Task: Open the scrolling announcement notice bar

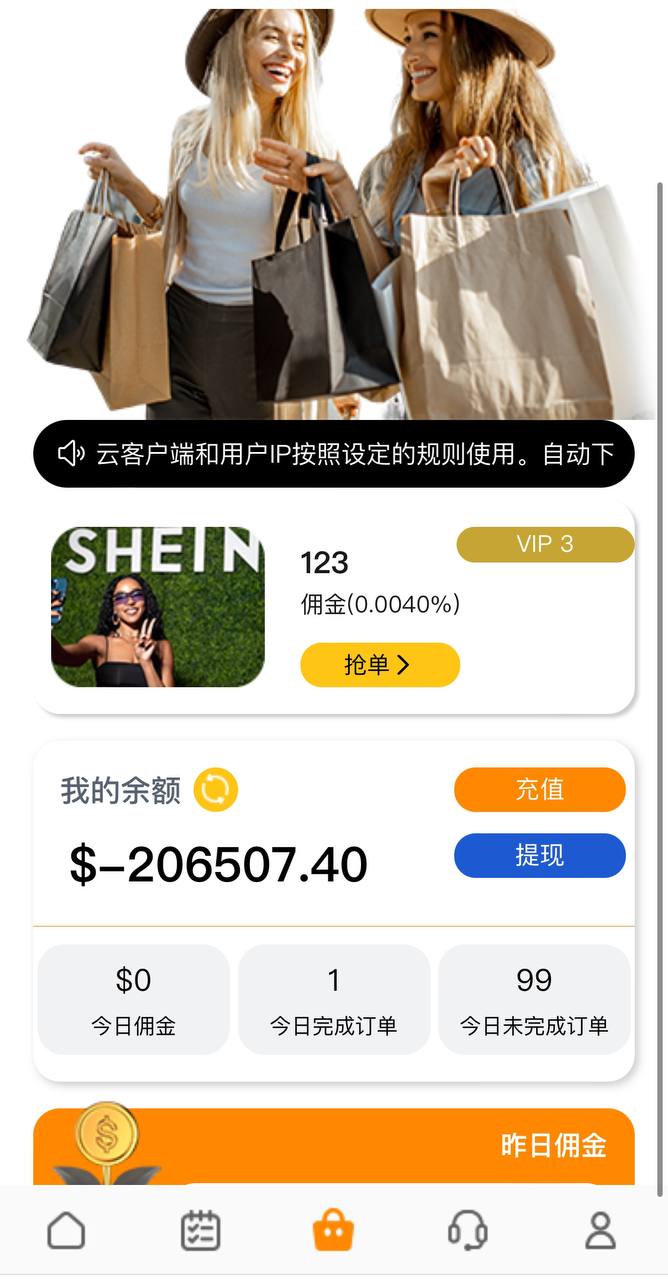Action: point(334,455)
